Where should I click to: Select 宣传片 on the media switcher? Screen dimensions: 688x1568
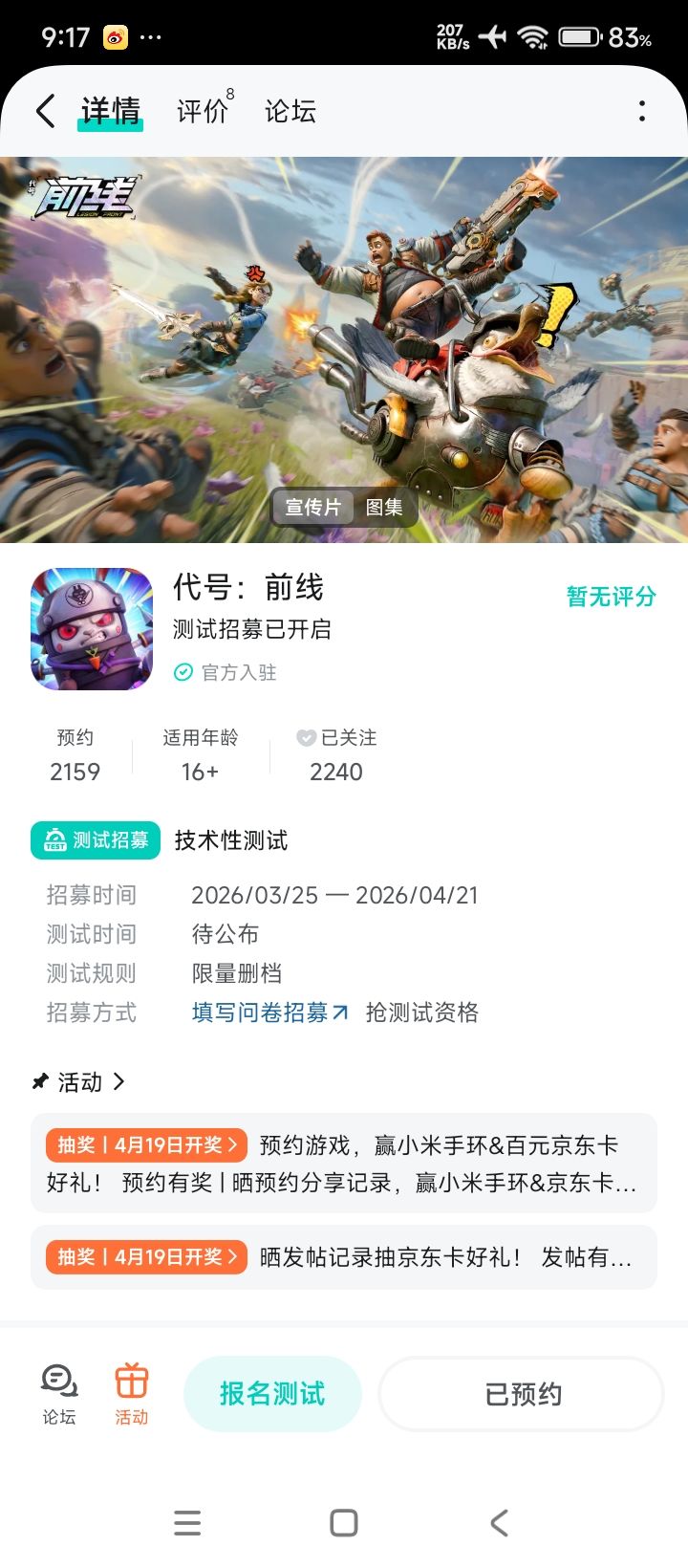[x=312, y=508]
